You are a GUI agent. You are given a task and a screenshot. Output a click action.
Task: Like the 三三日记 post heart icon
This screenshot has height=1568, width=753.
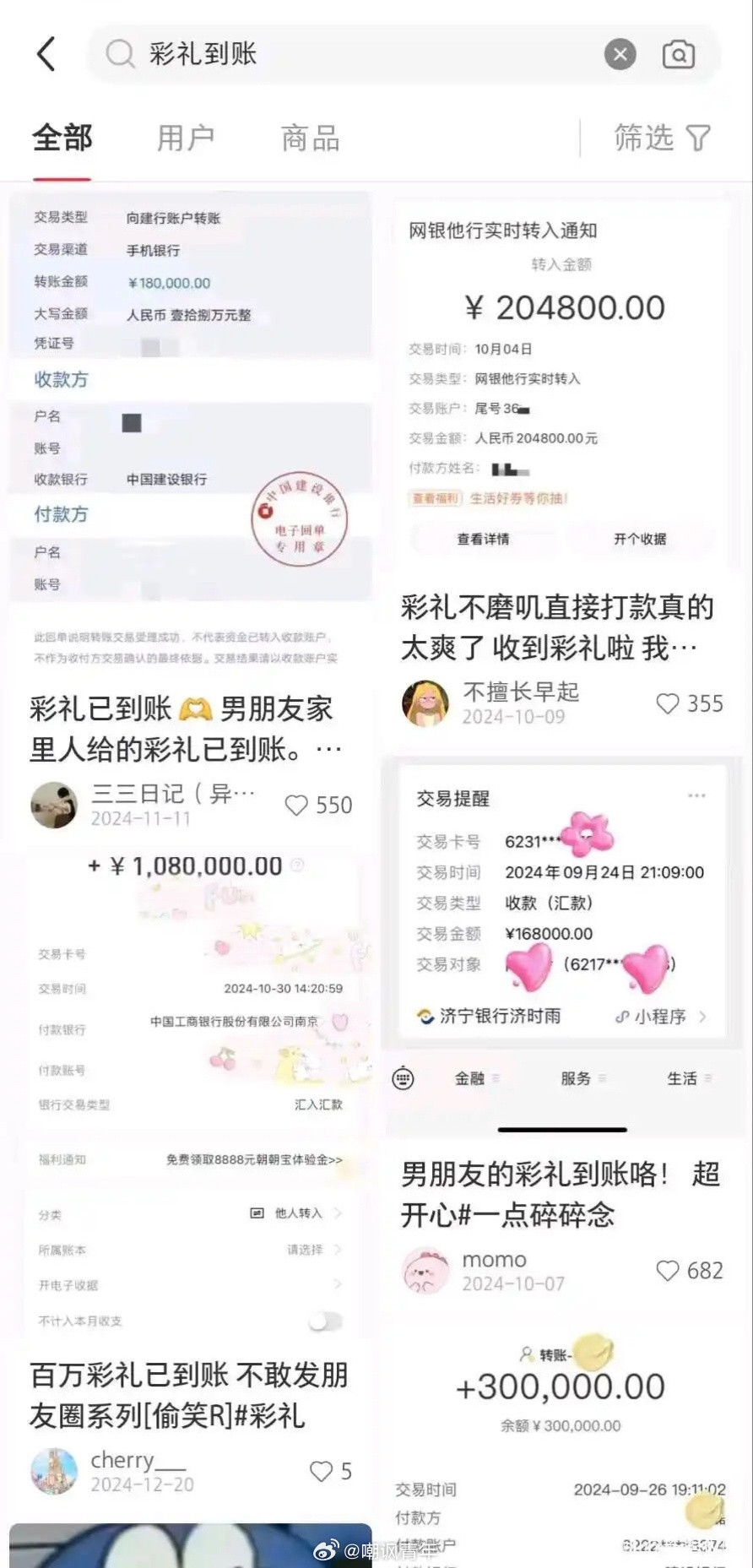297,805
